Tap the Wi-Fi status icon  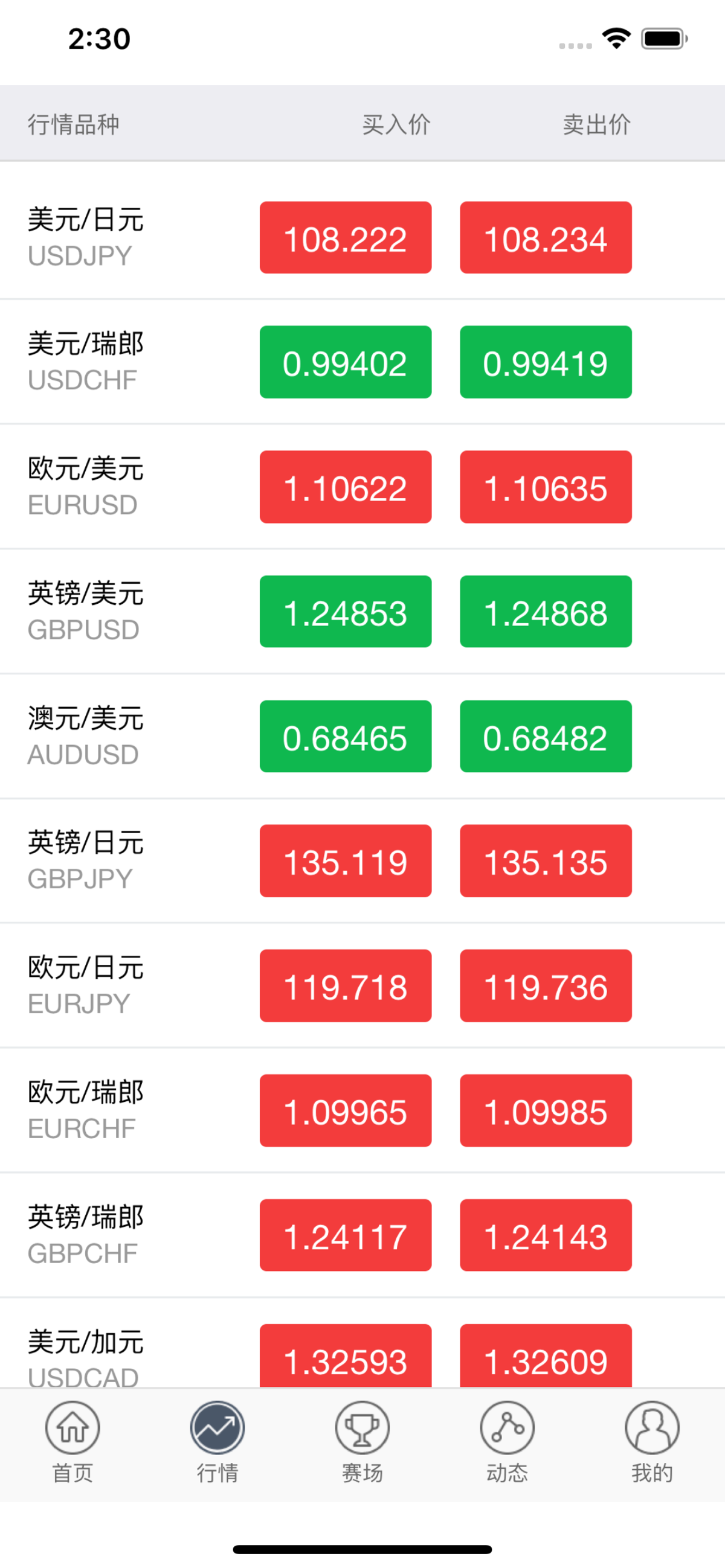615,38
